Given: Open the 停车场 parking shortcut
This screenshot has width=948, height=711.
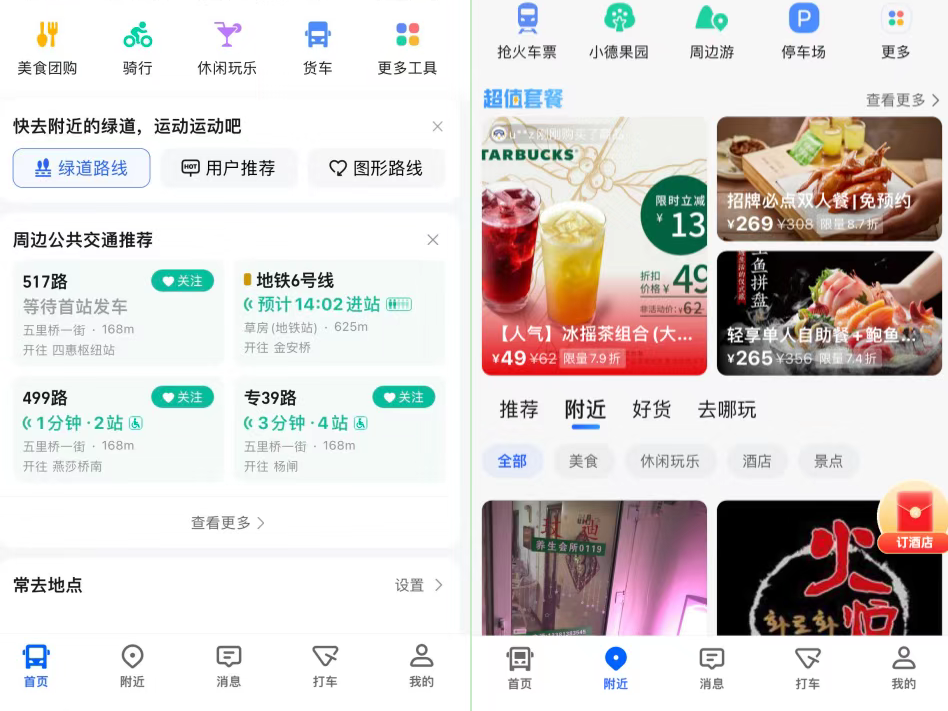Looking at the screenshot, I should 804,32.
